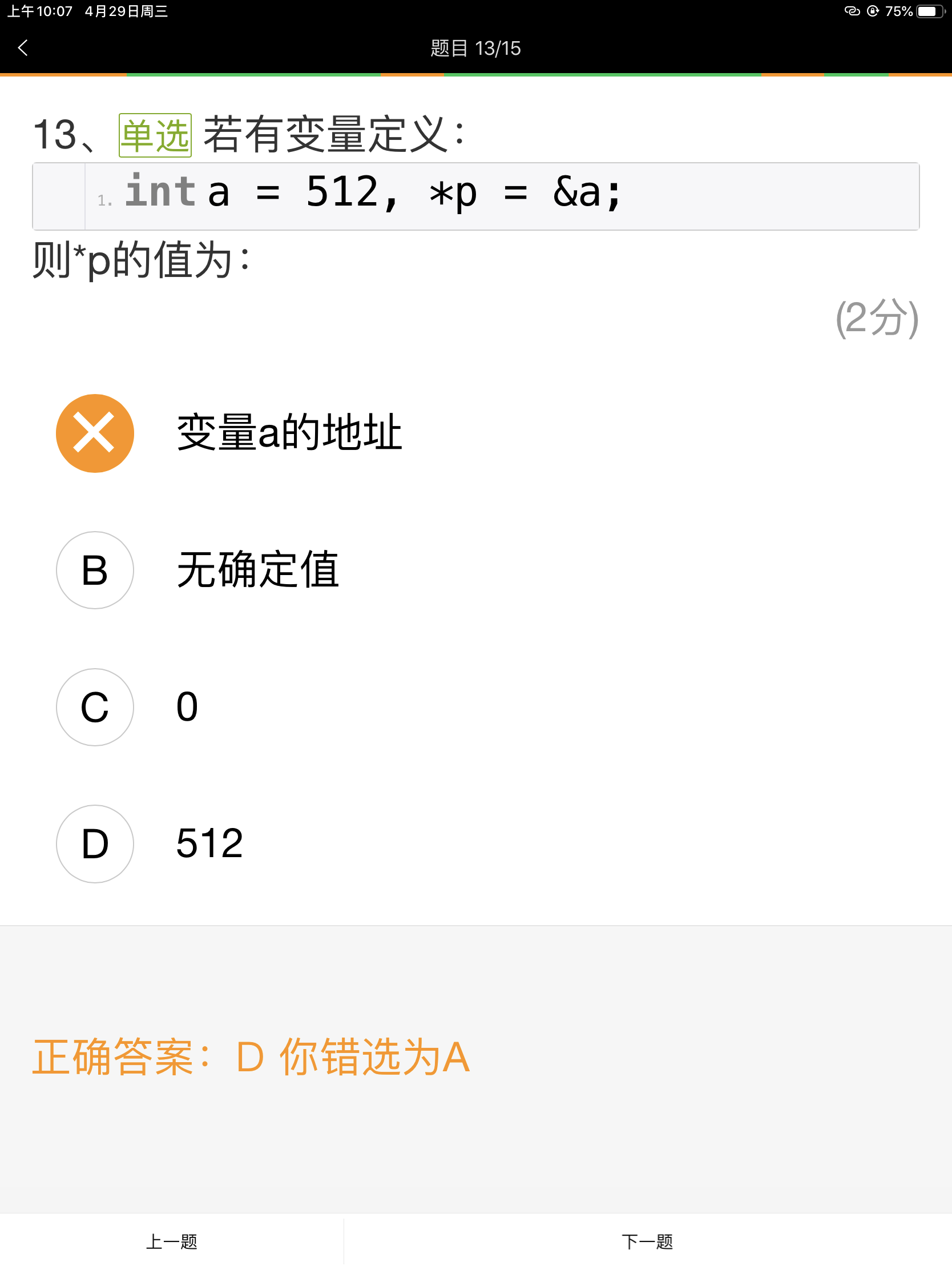The image size is (952, 1270).
Task: Tap the battery indicator in the status bar
Action: click(x=930, y=10)
